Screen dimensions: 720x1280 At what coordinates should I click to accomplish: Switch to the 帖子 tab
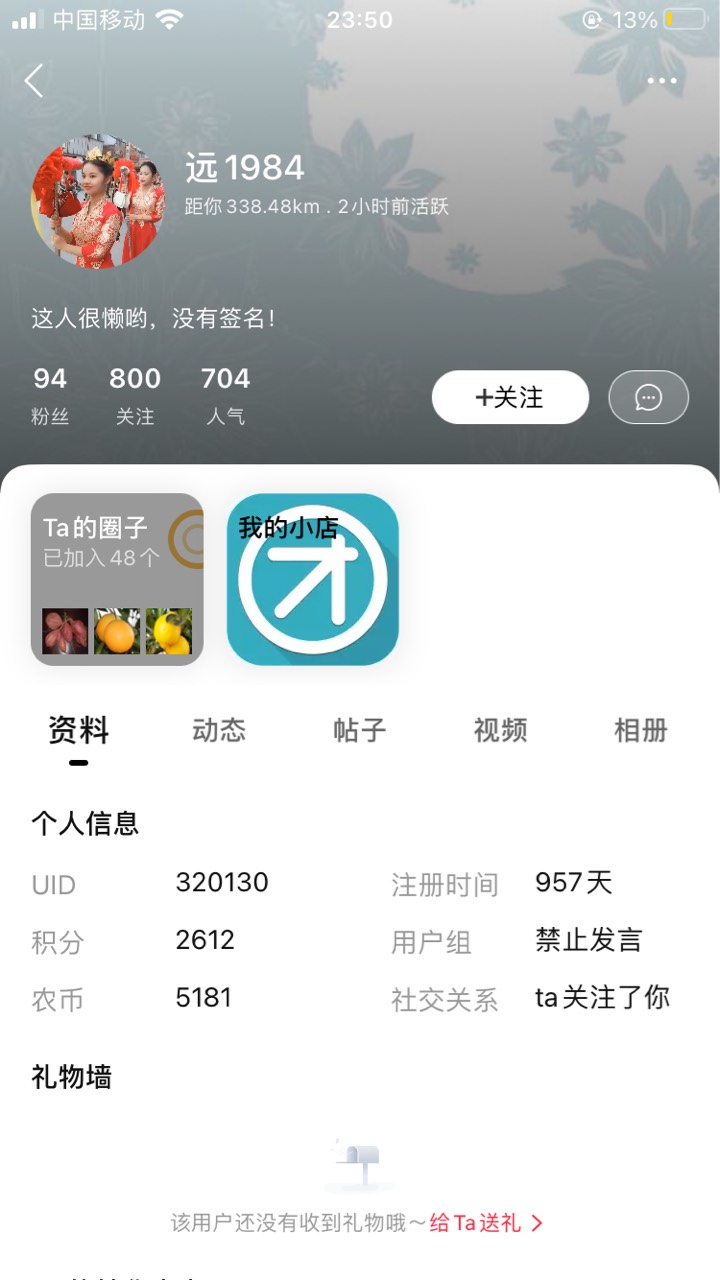coord(359,730)
